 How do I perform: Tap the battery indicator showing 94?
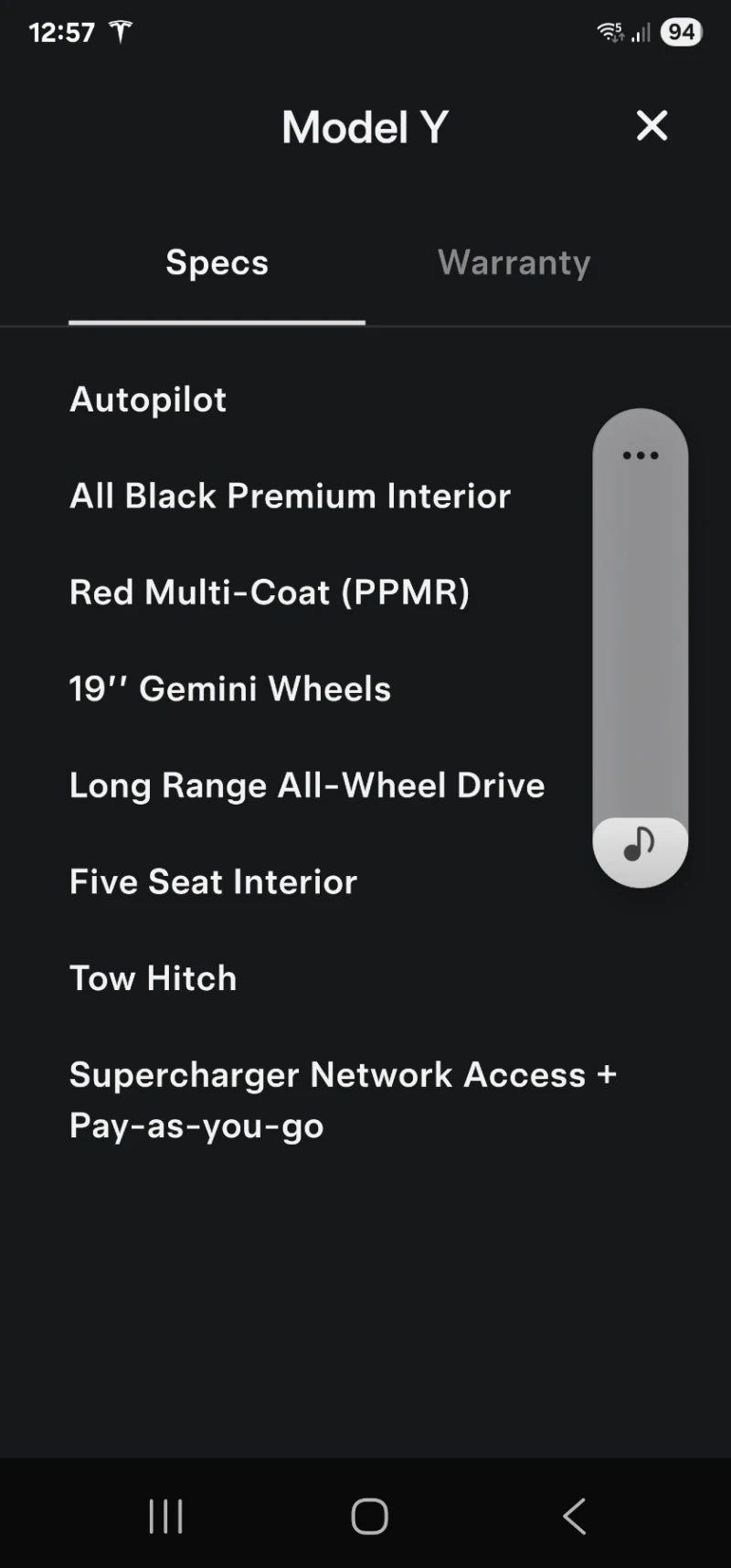(x=680, y=31)
